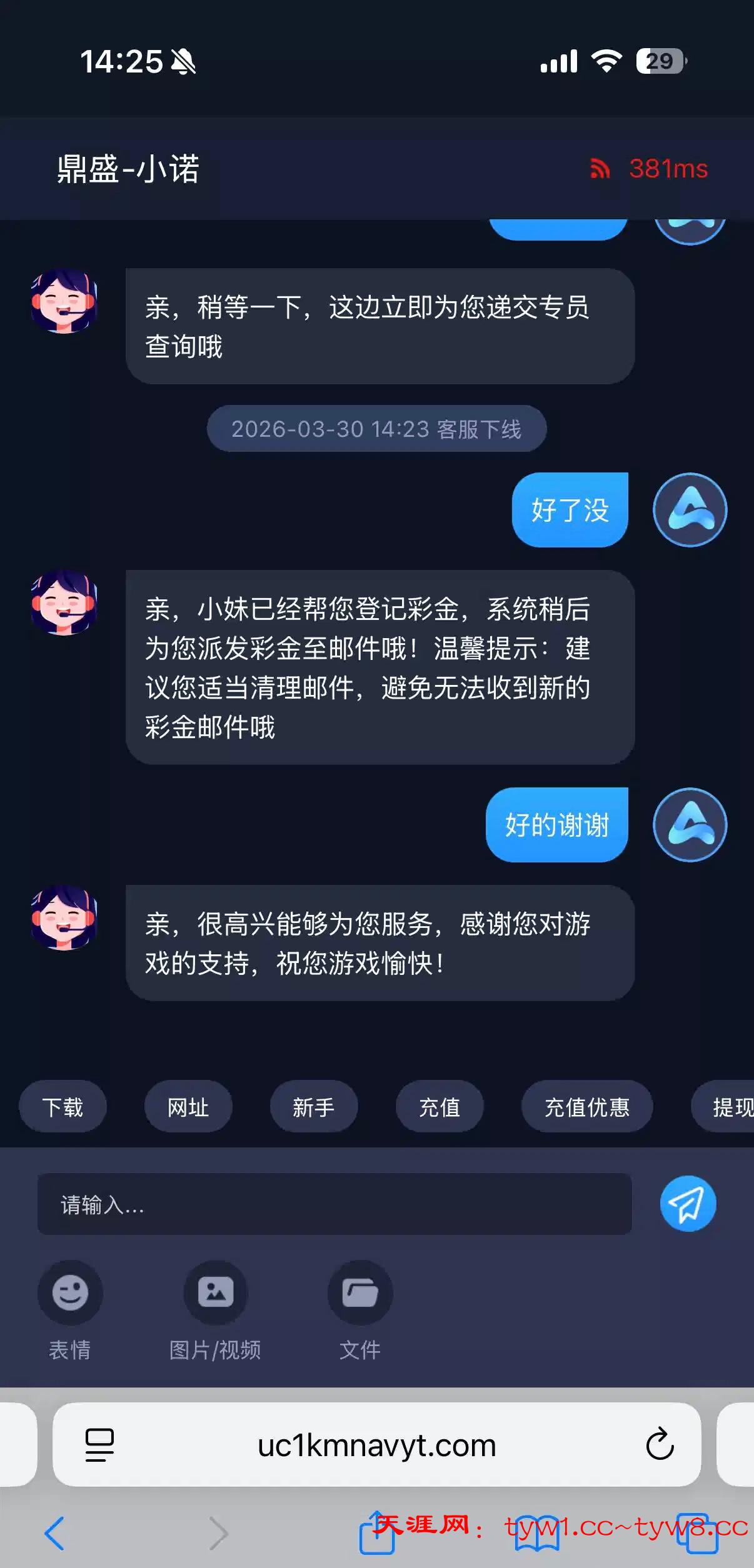
Task: Open the page settings icon in address bar
Action: (x=99, y=1445)
